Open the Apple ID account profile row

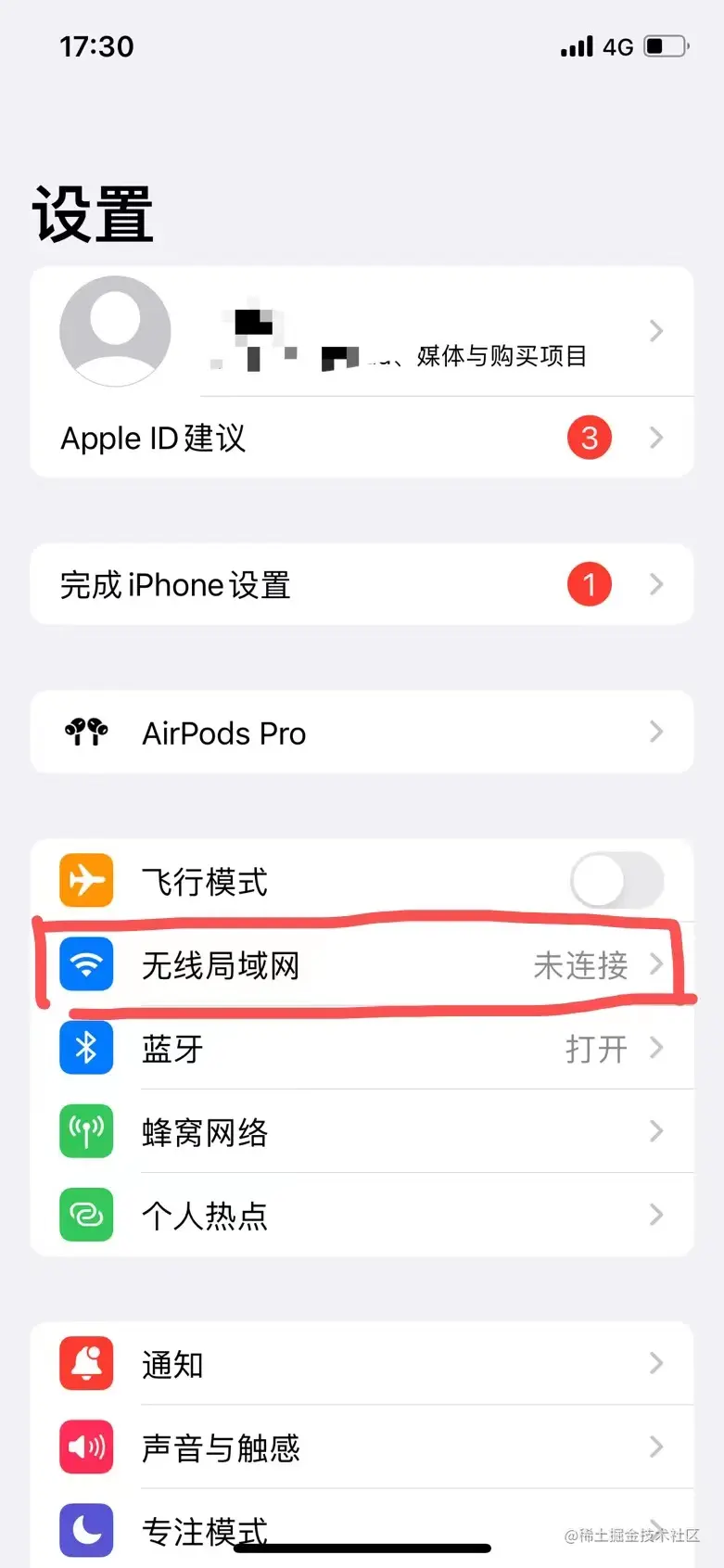pyautogui.click(x=362, y=332)
